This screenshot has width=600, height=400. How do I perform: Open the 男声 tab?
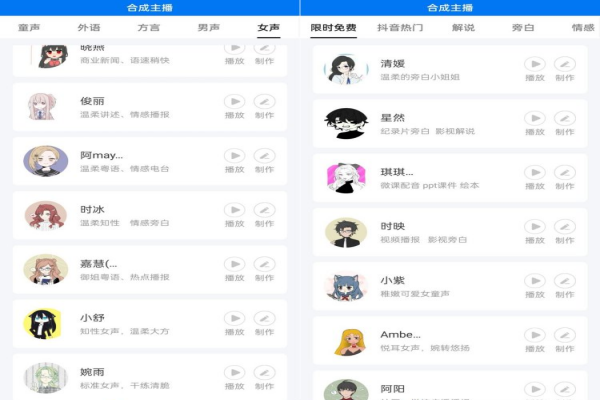pyautogui.click(x=209, y=28)
